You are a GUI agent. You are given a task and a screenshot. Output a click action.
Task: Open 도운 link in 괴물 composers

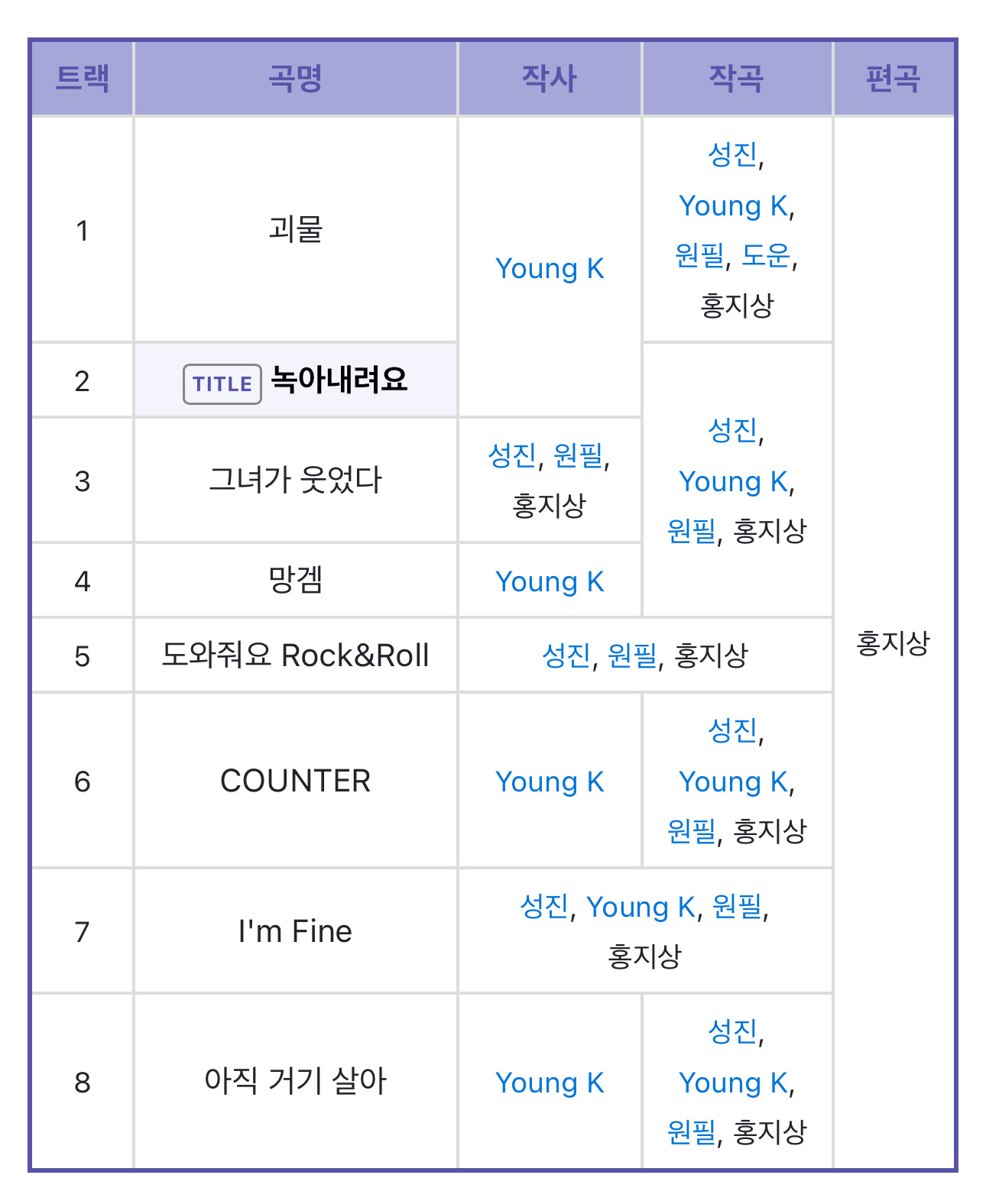point(766,255)
